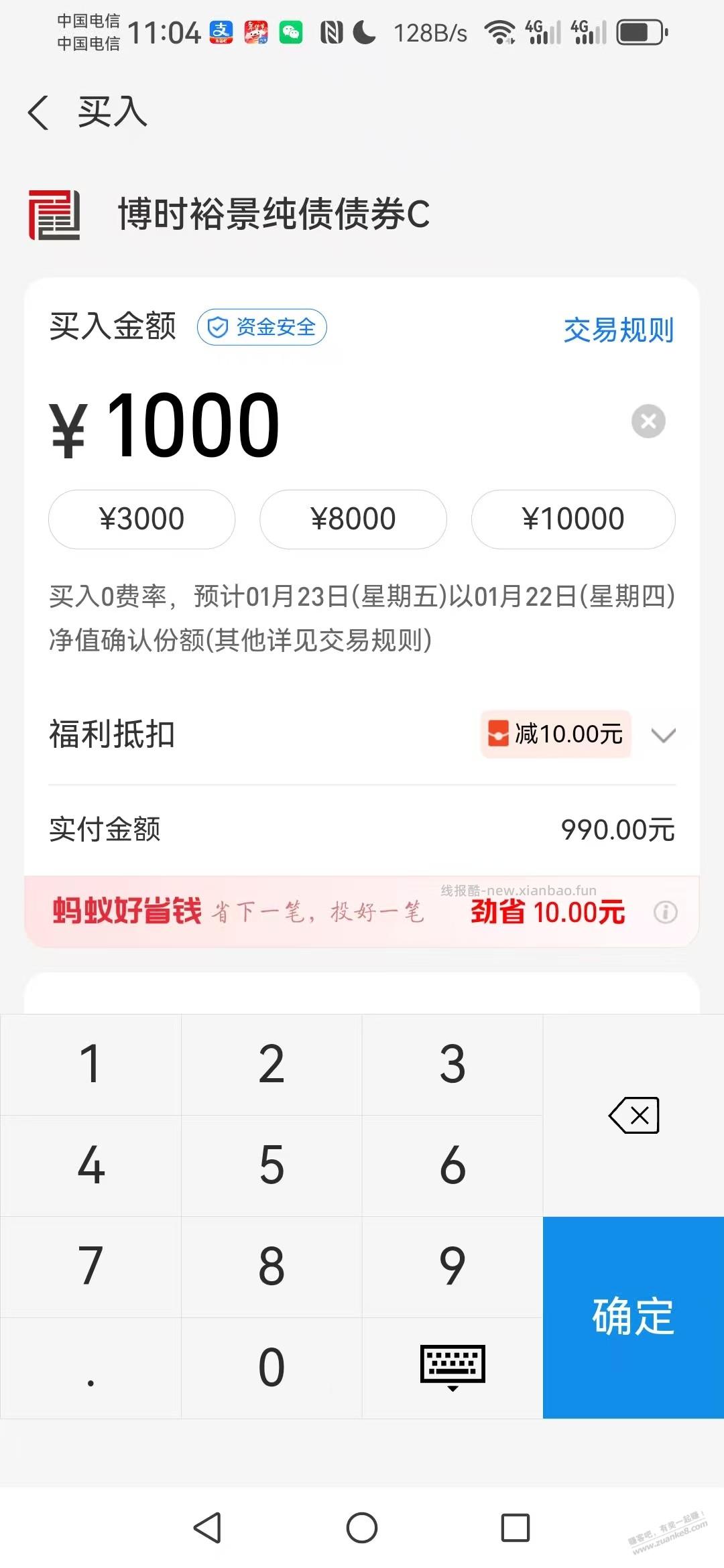Open the 交易规则 trading rules link
The height and width of the screenshot is (1568, 724).
tap(619, 331)
